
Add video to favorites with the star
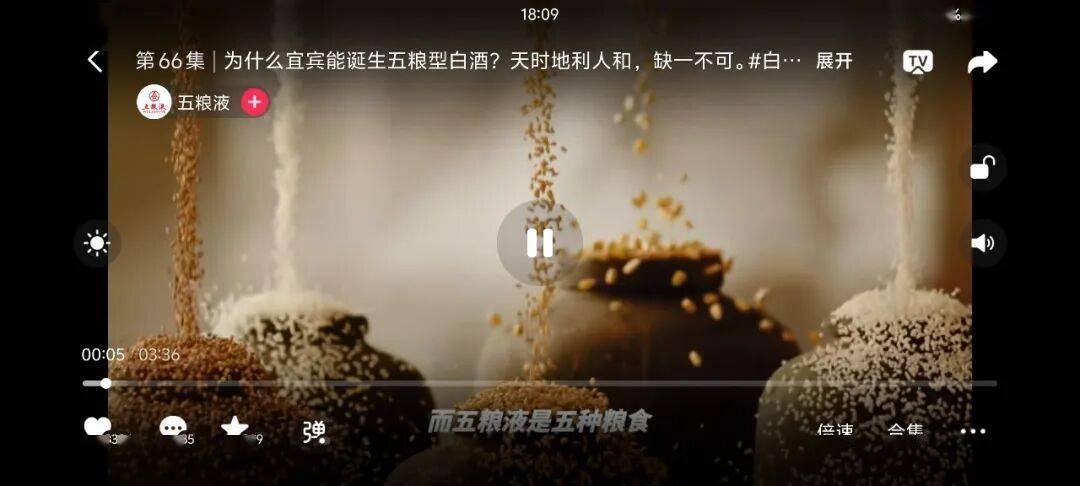(x=235, y=429)
